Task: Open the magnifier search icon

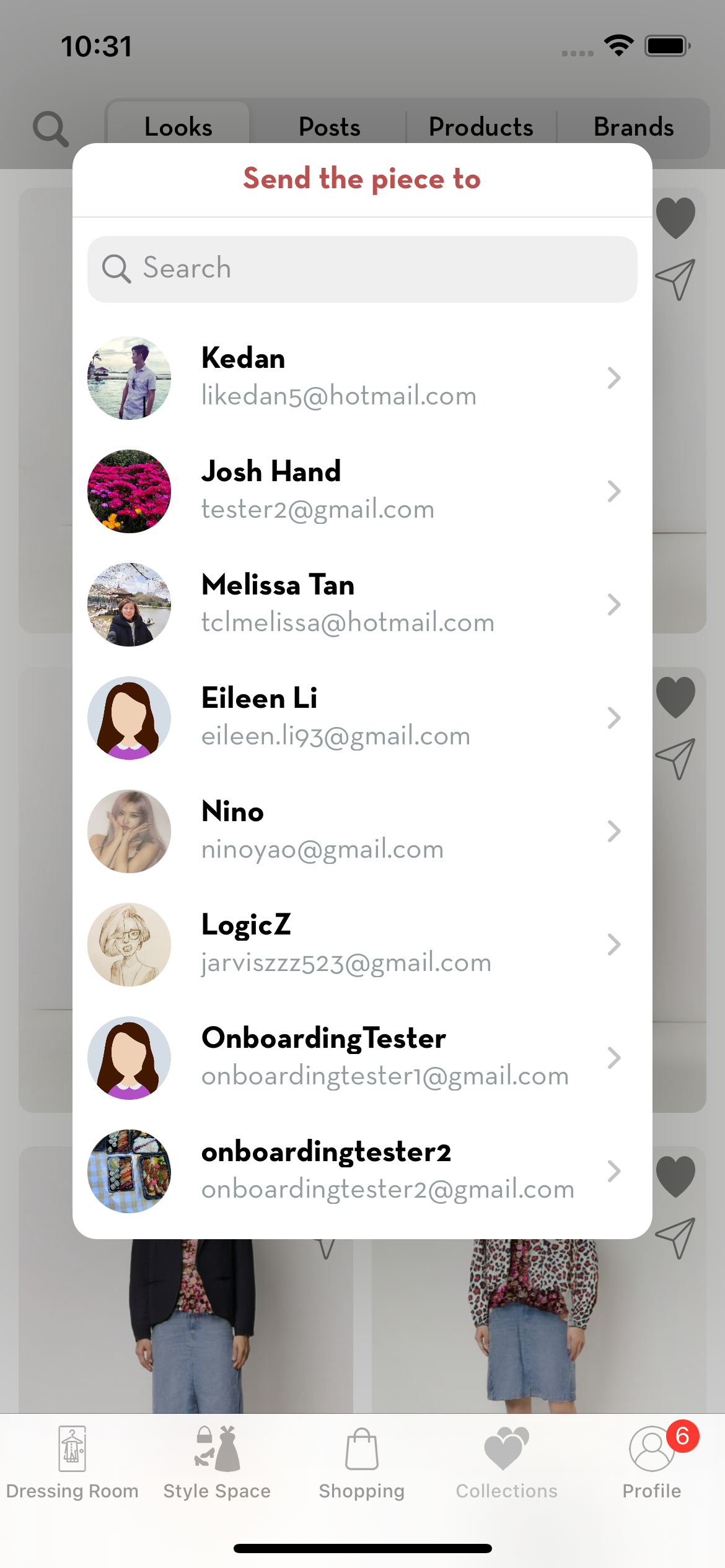Action: pyautogui.click(x=51, y=129)
